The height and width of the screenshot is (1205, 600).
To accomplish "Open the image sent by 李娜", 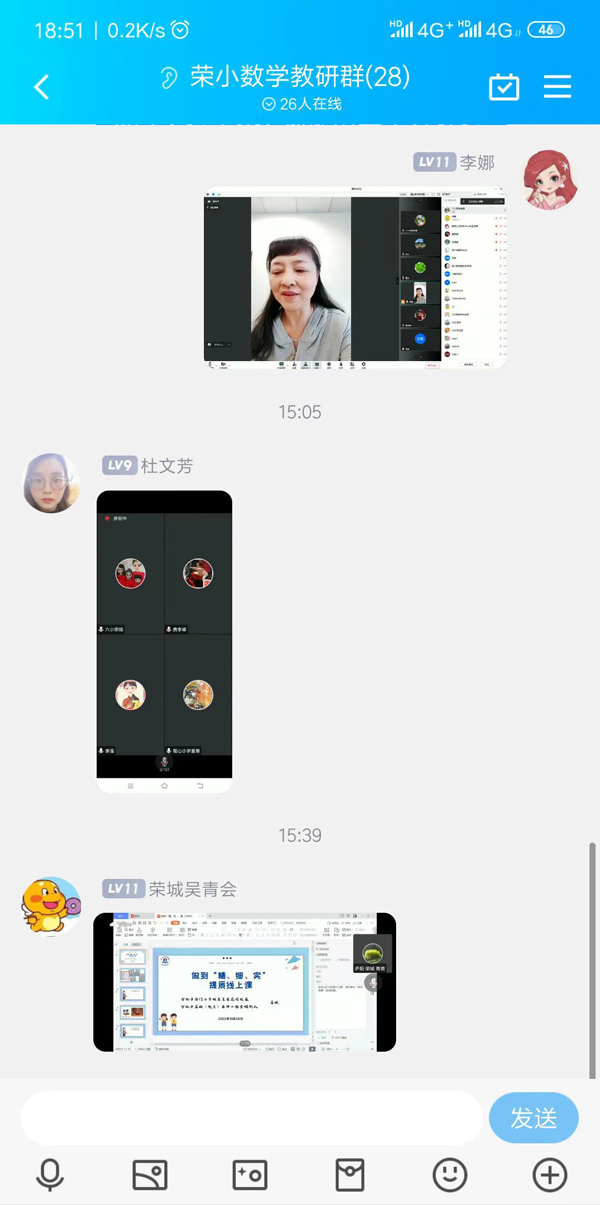I will coord(355,277).
